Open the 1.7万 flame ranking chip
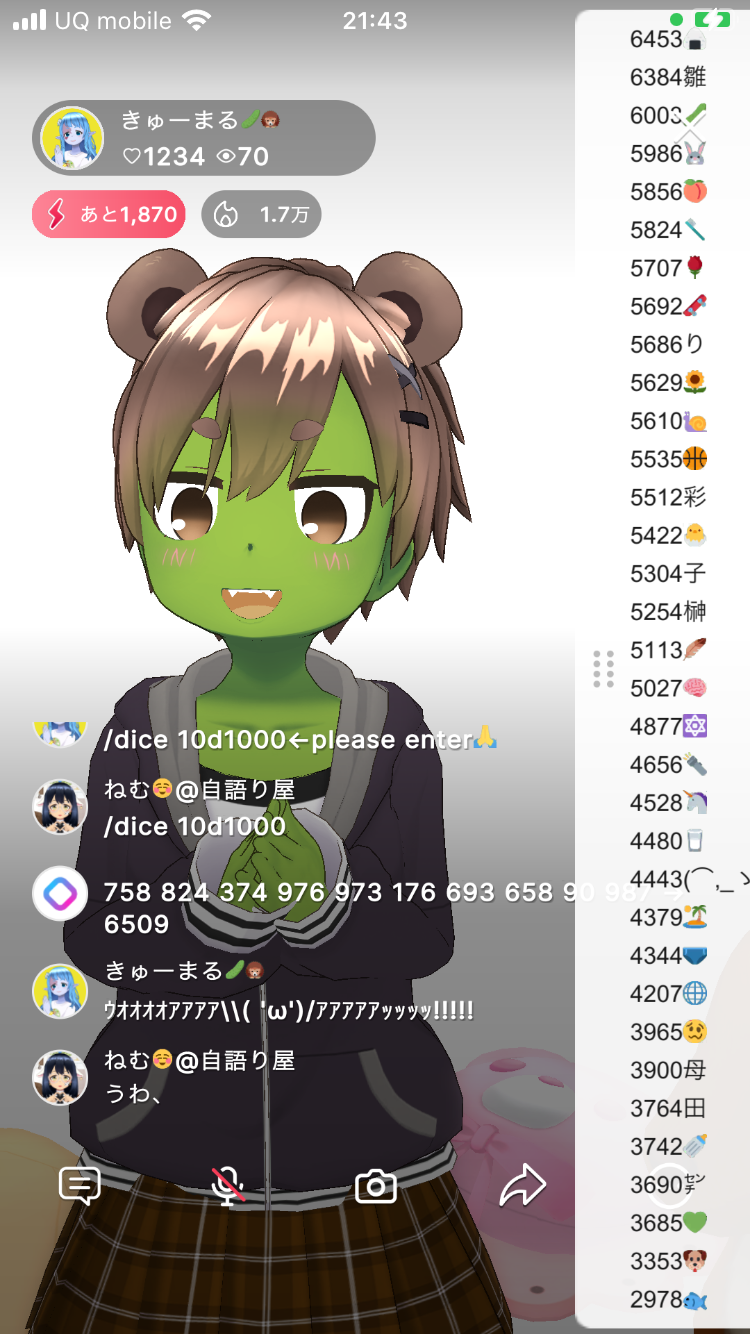The width and height of the screenshot is (750, 1334). point(262,214)
